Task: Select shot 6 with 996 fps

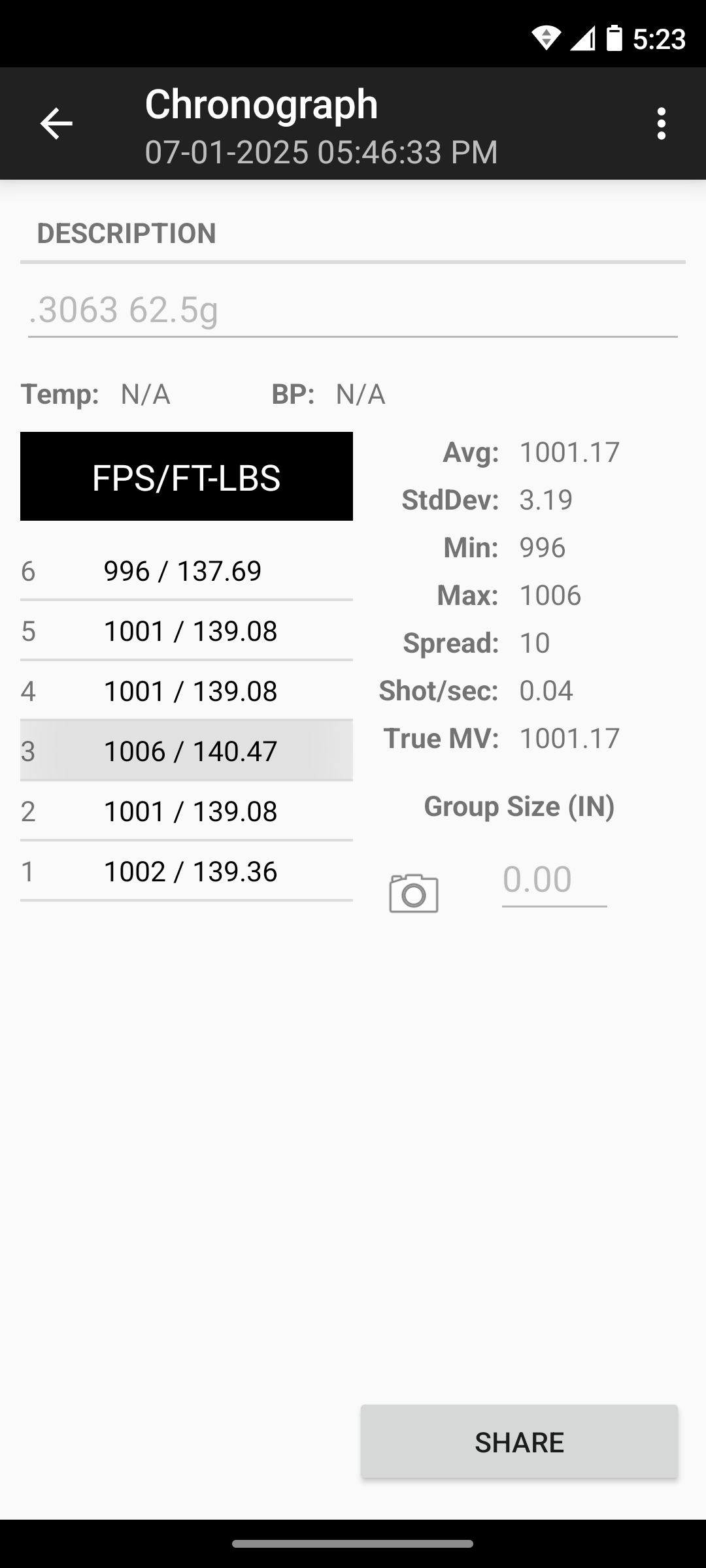Action: point(186,571)
